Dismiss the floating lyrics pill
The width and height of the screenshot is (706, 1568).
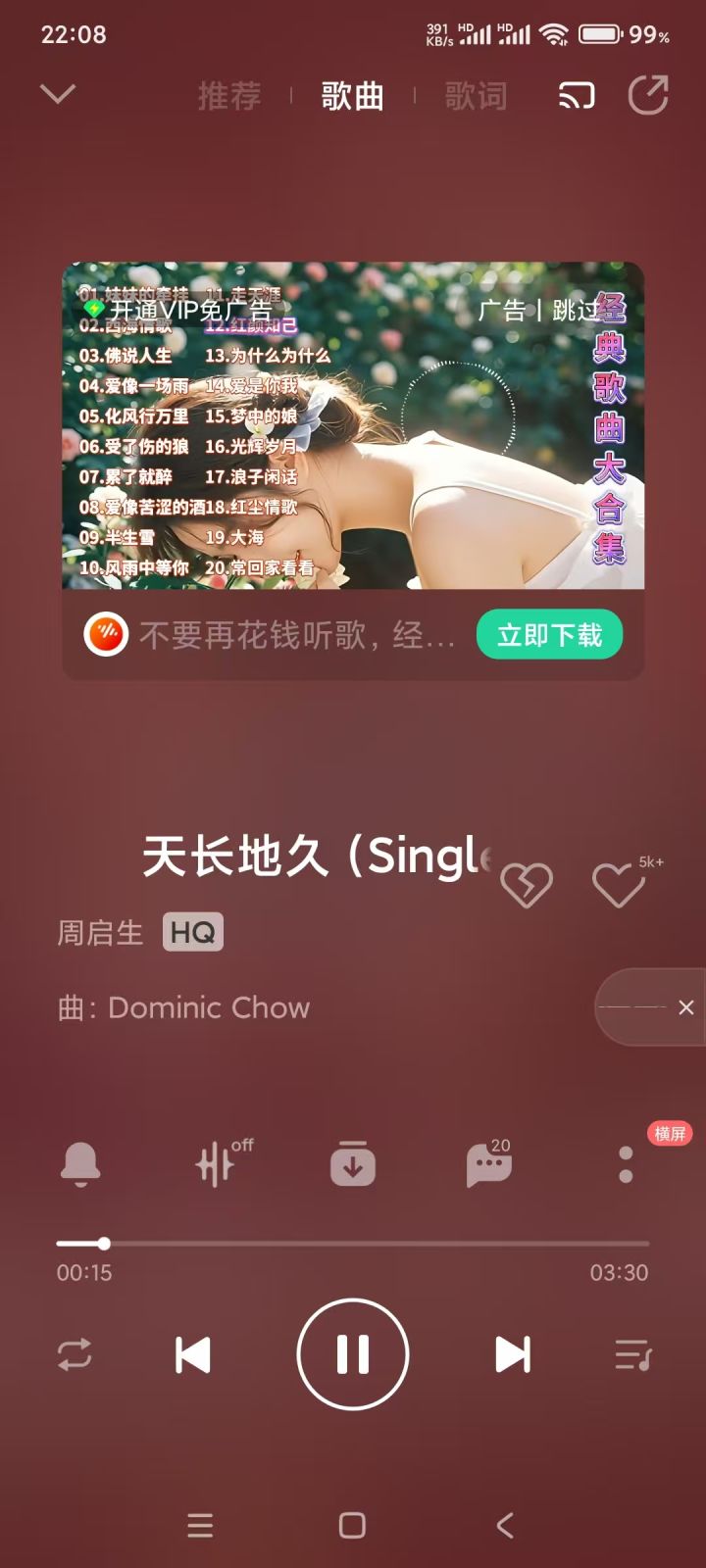[x=686, y=1007]
